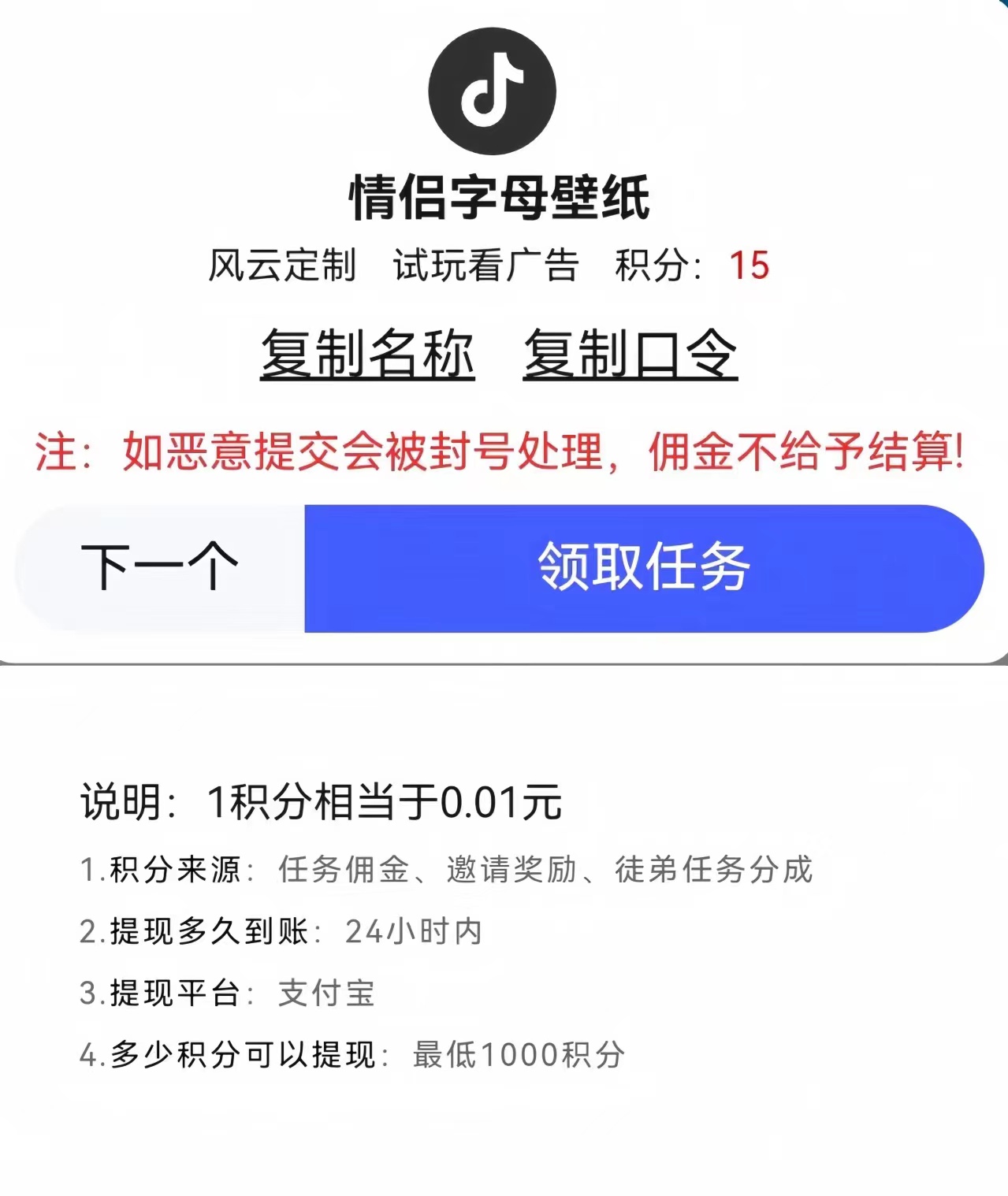Click the 说明 points explanation heading
Viewport: 1008px width, 1196px height.
point(331,800)
